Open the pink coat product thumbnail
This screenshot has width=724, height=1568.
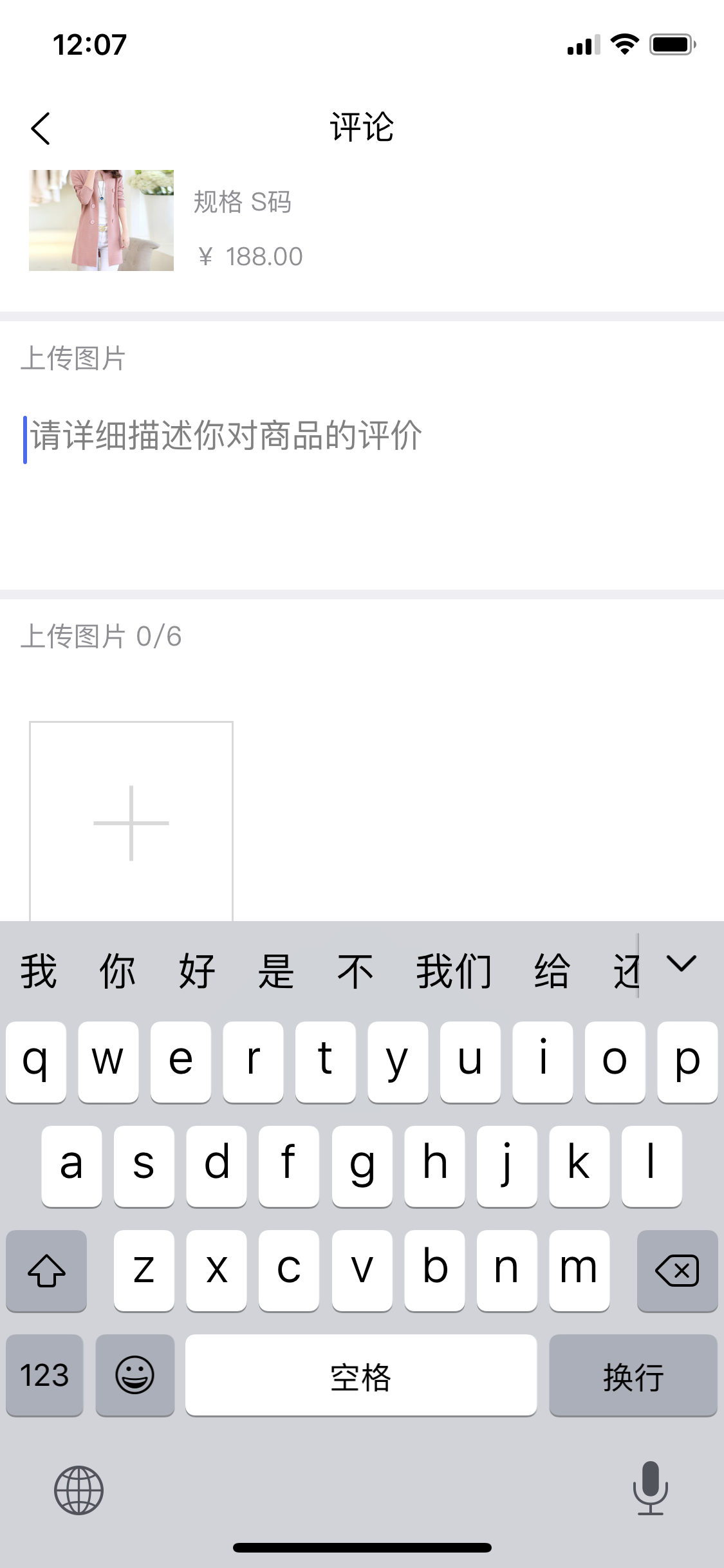click(x=101, y=220)
